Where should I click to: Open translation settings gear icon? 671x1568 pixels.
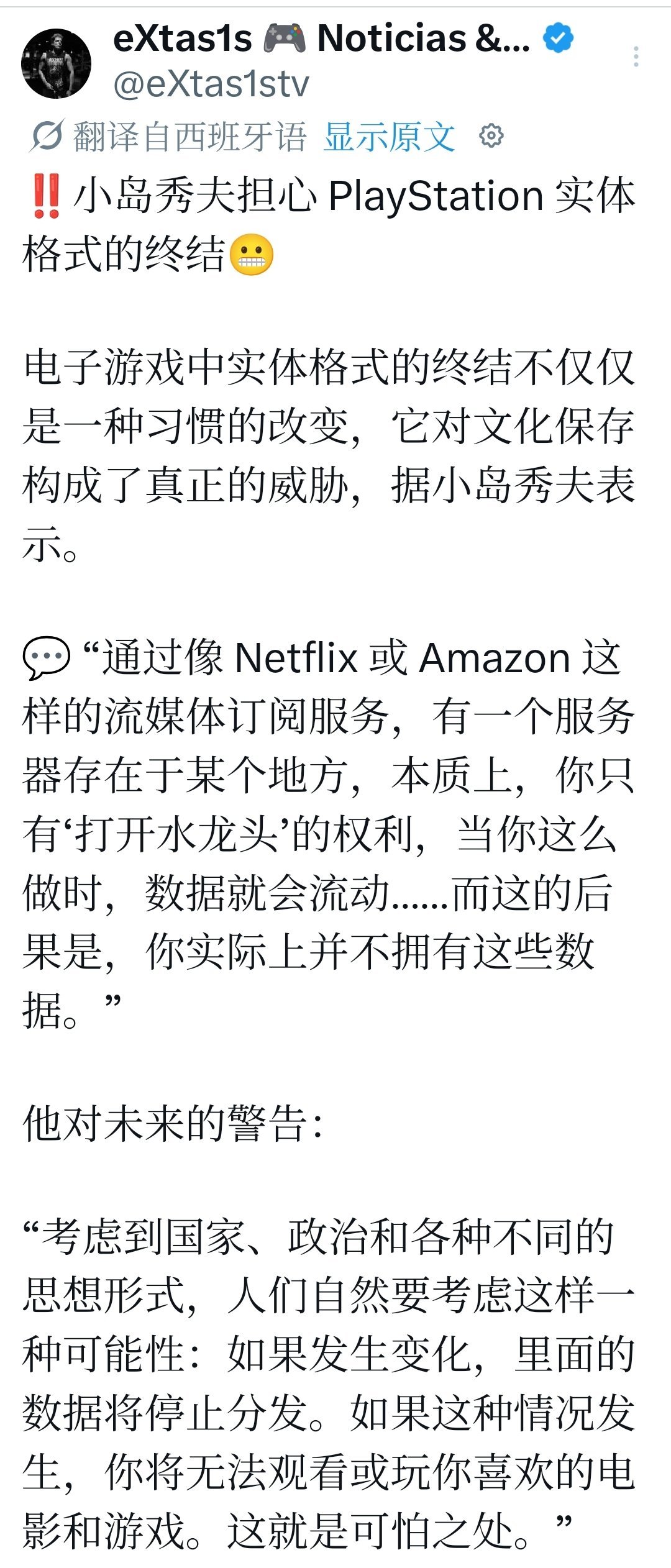click(x=491, y=135)
